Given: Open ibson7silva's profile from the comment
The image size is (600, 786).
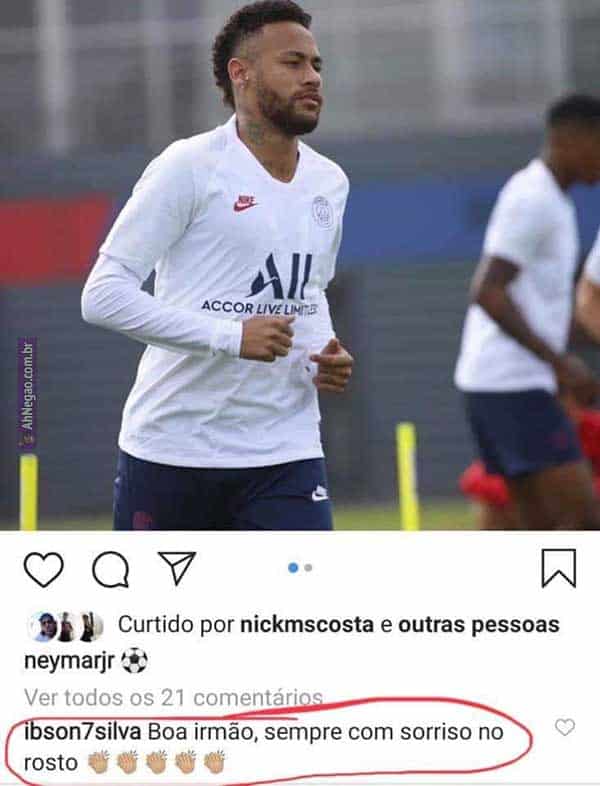Looking at the screenshot, I should click(82, 732).
